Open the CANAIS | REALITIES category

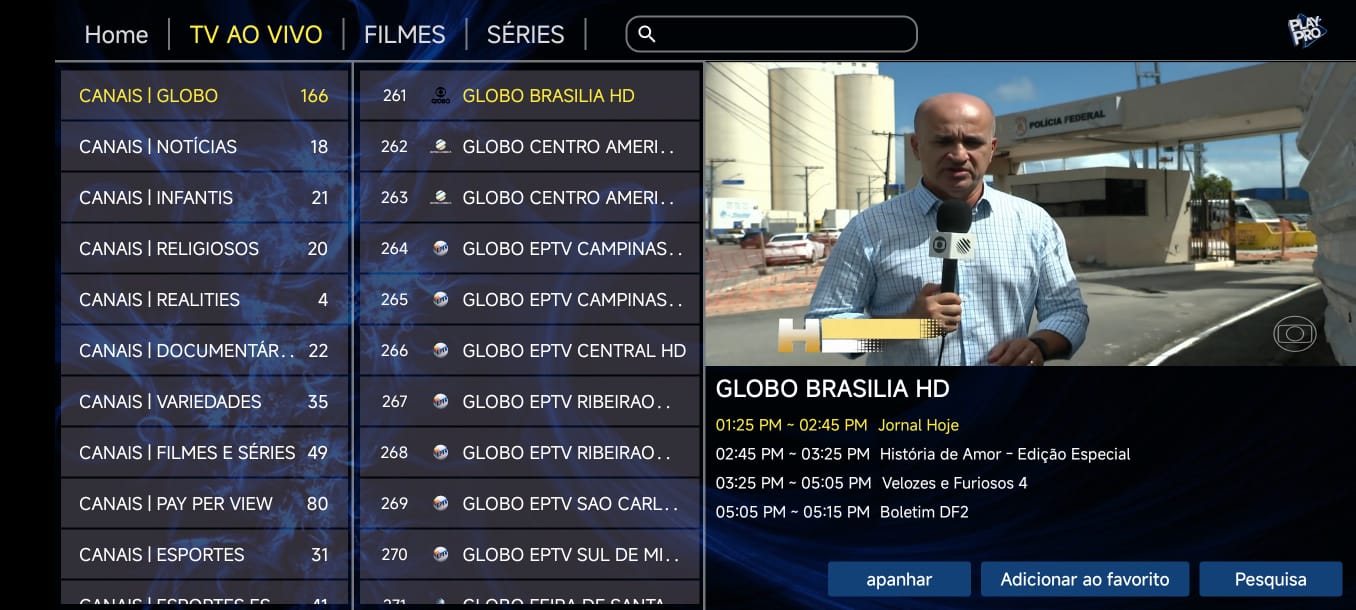(204, 300)
